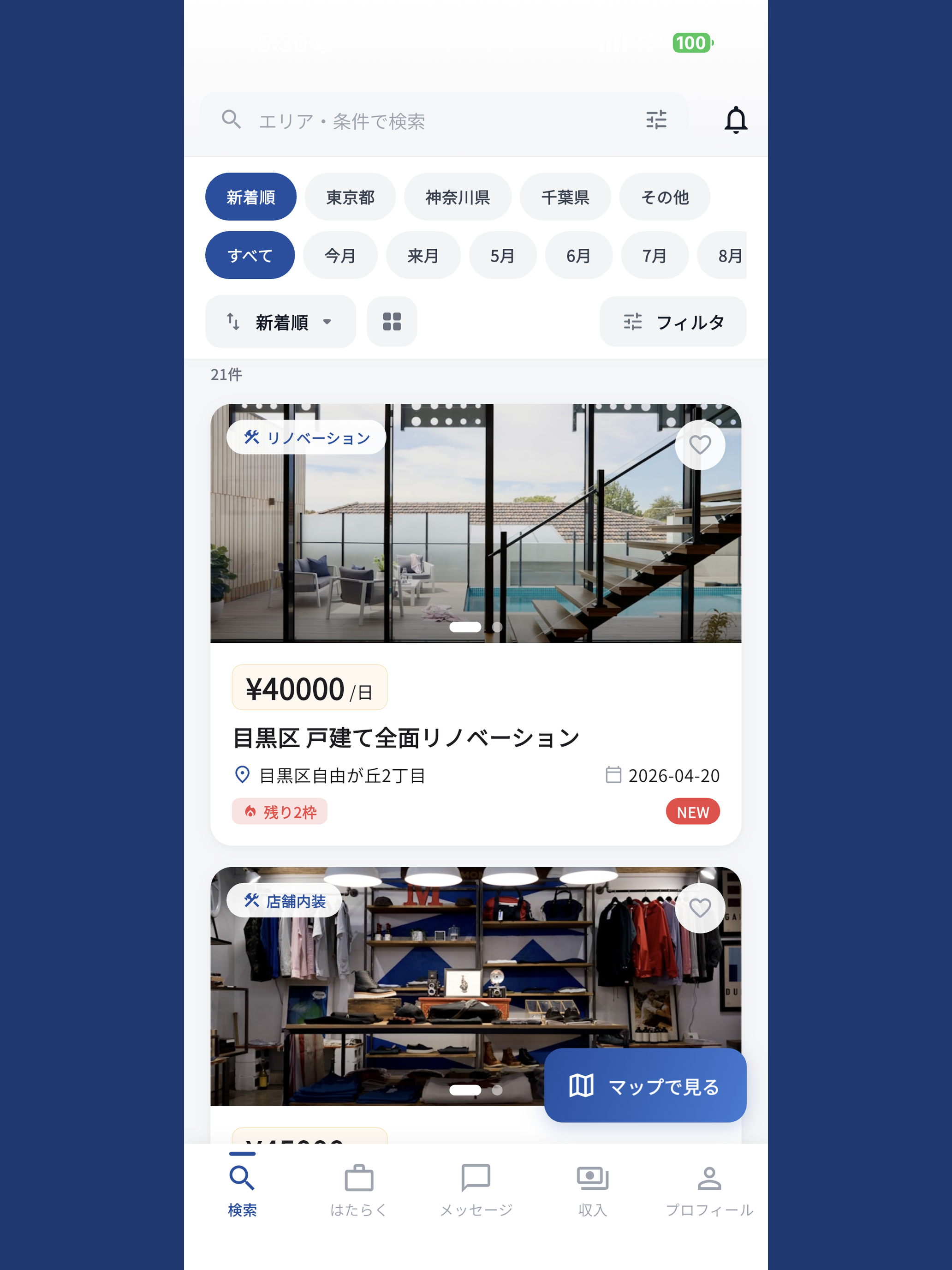The width and height of the screenshot is (952, 1270).
Task: Filter jobs by 今月
Action: [x=340, y=256]
